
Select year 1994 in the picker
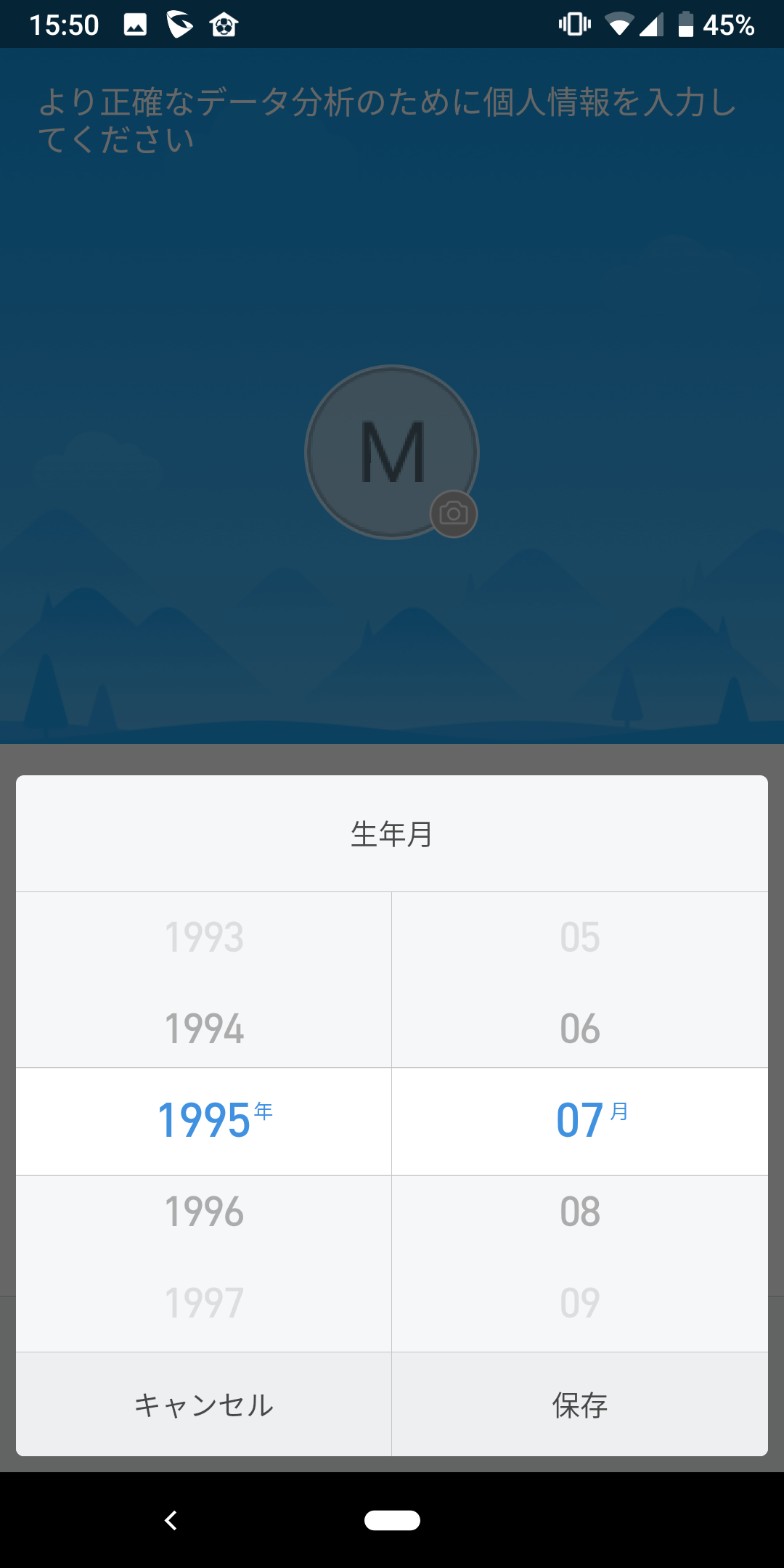(x=204, y=1029)
